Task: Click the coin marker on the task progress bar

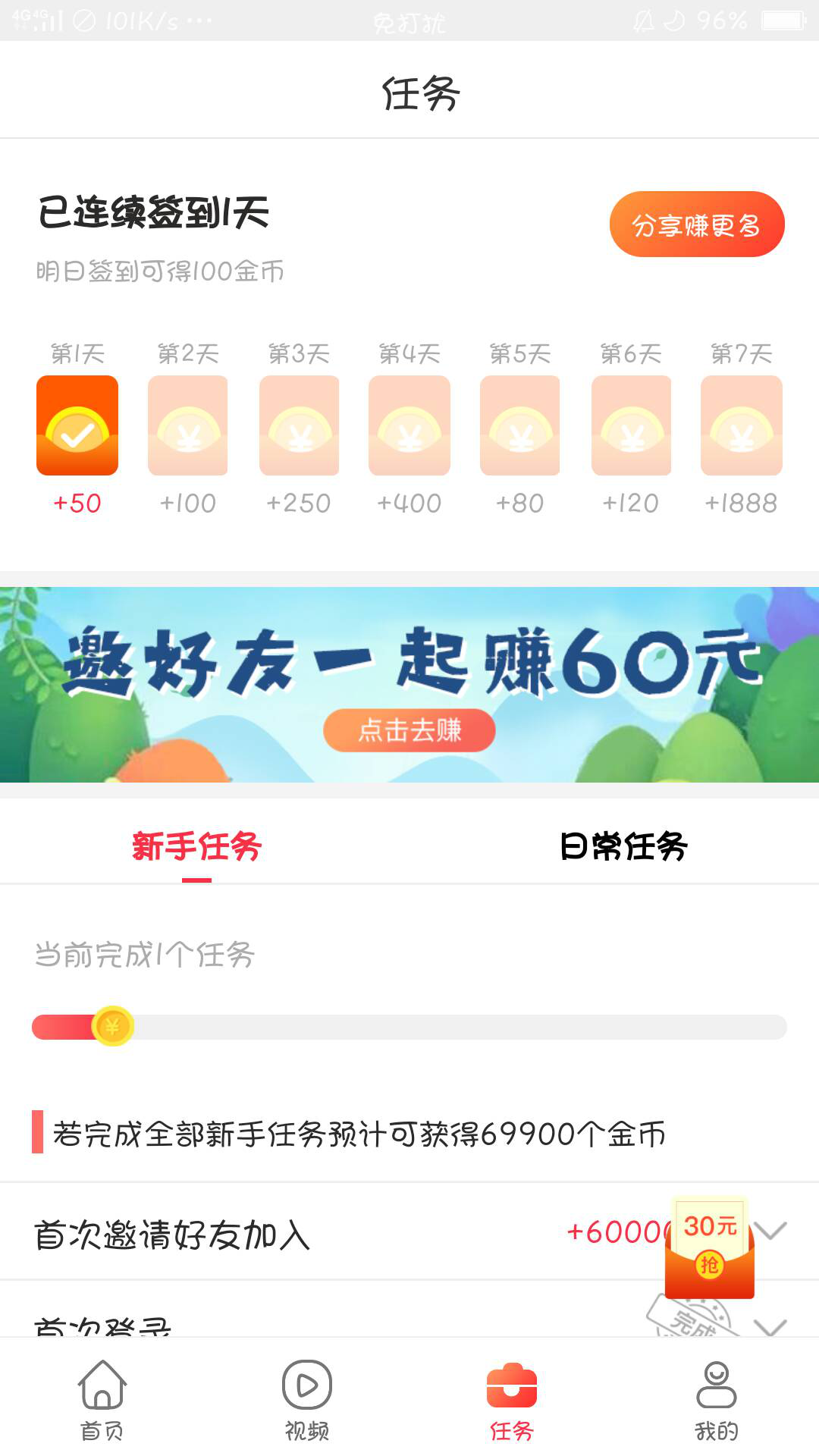Action: coord(115,1025)
